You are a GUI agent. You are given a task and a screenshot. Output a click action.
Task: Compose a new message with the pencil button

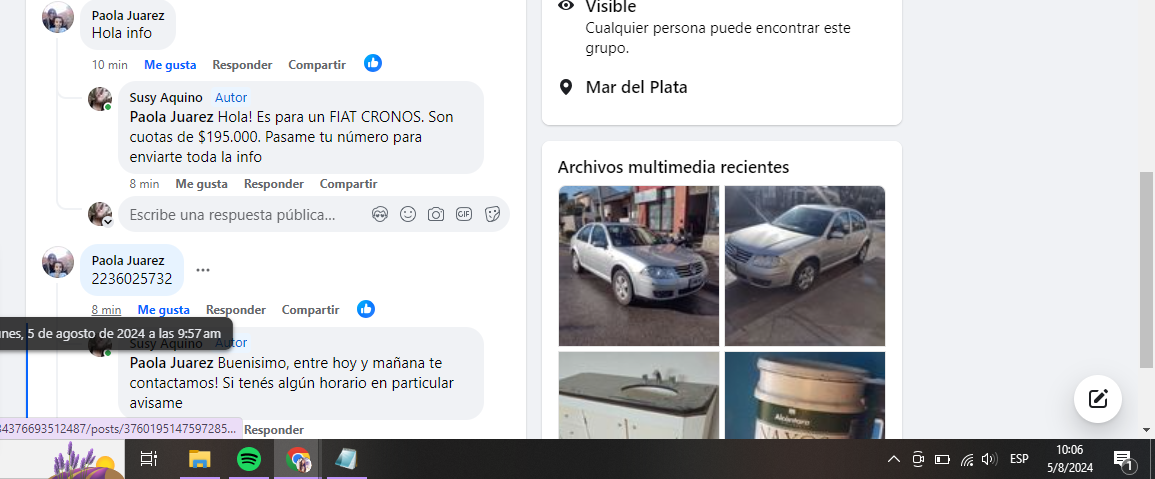pyautogui.click(x=1098, y=399)
